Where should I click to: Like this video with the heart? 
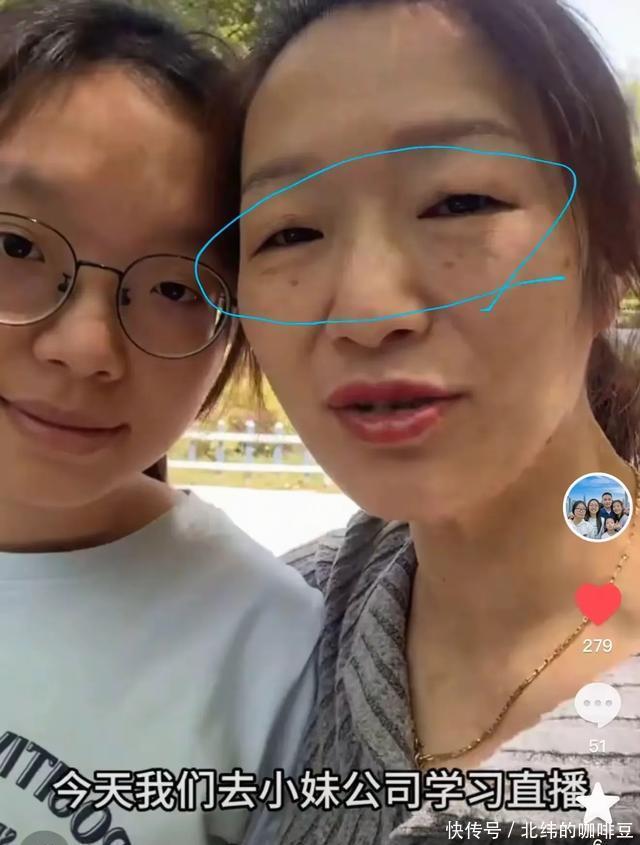click(x=598, y=604)
